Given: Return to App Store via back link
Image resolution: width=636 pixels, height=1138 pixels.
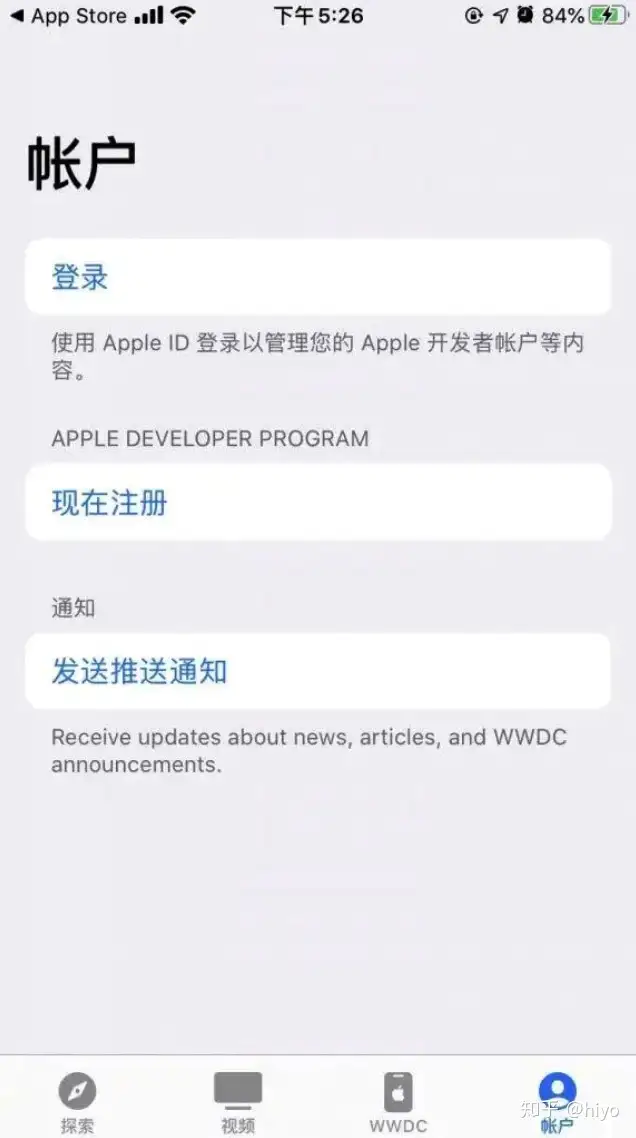Looking at the screenshot, I should 68,15.
